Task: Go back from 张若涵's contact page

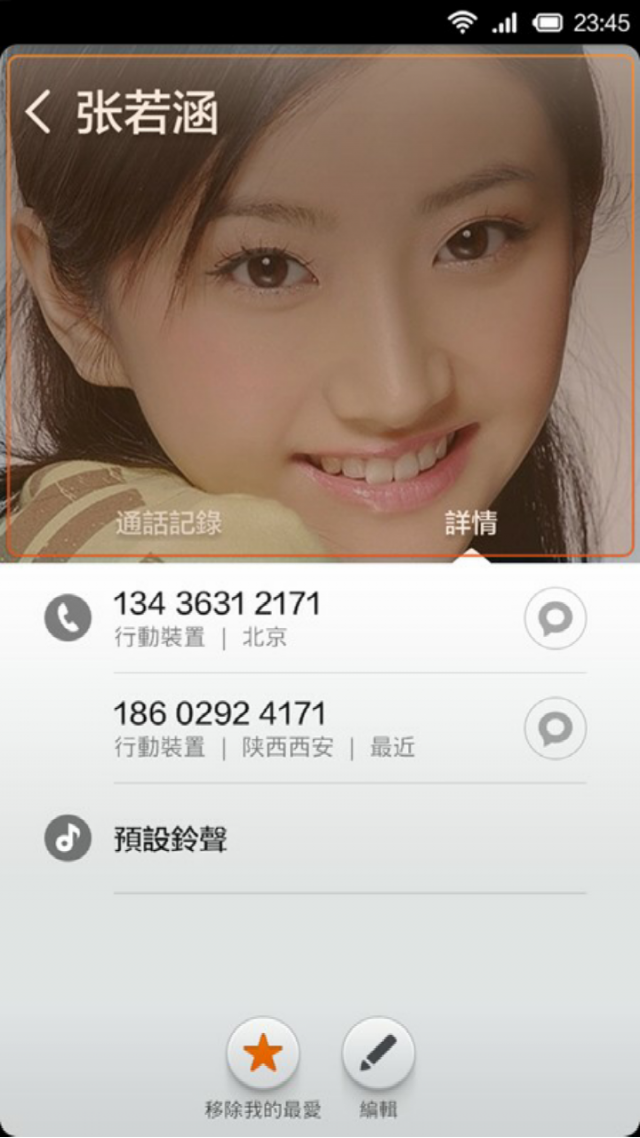Action: pyautogui.click(x=38, y=113)
